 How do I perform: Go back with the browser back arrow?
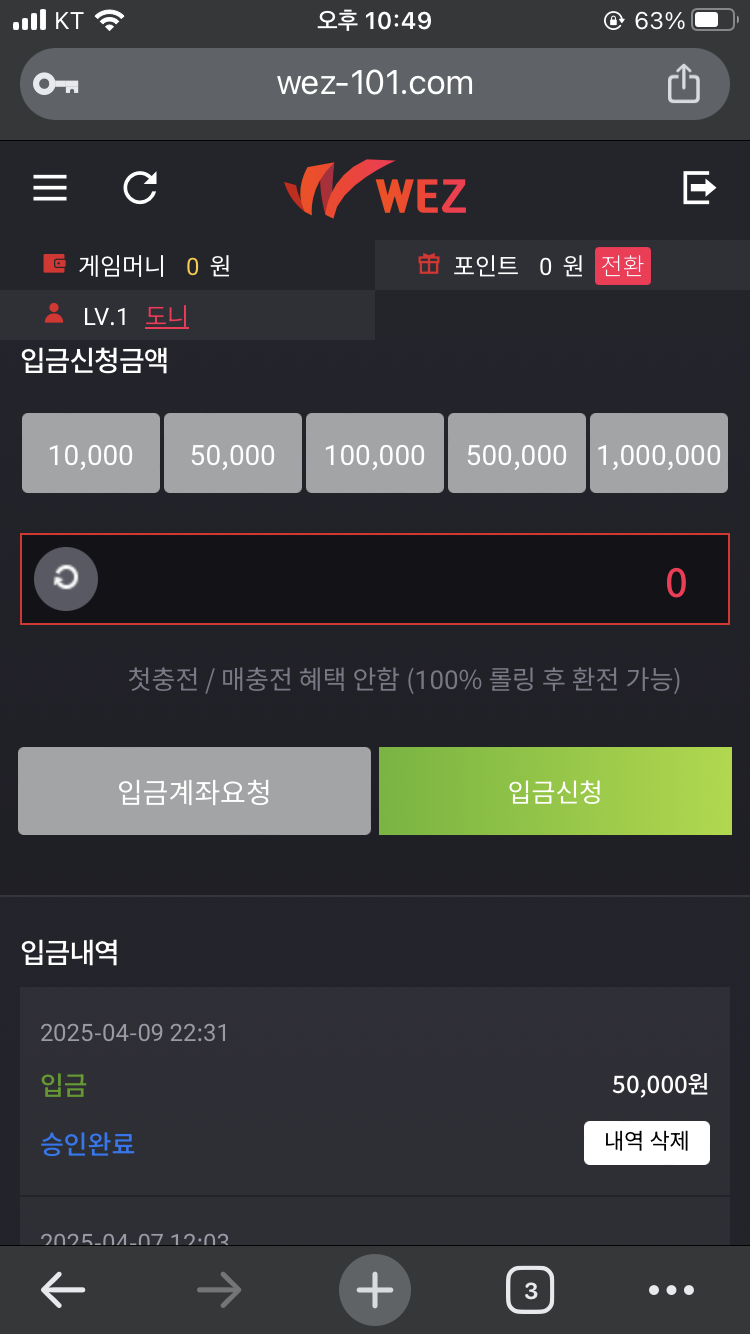63,1290
